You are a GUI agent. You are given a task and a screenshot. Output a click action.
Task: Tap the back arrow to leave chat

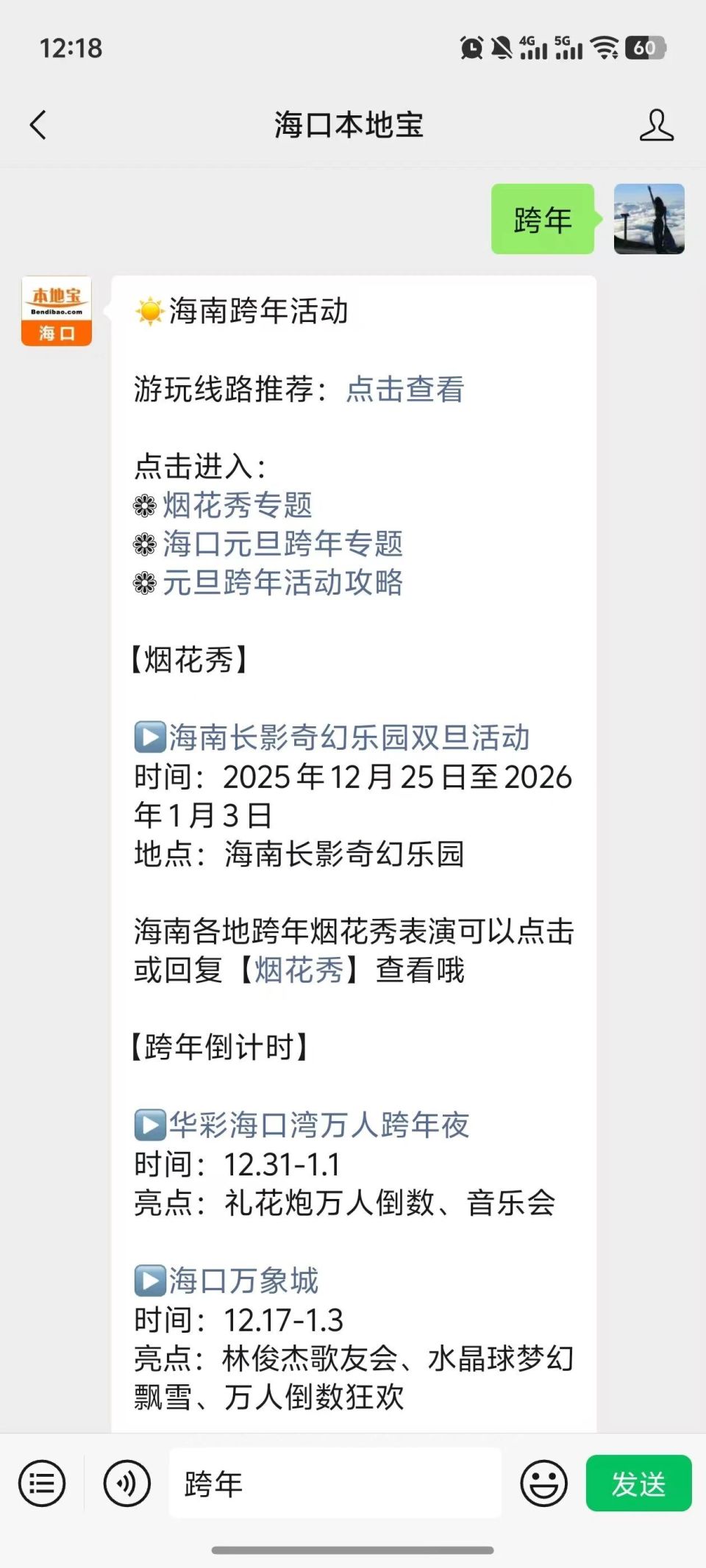(38, 125)
